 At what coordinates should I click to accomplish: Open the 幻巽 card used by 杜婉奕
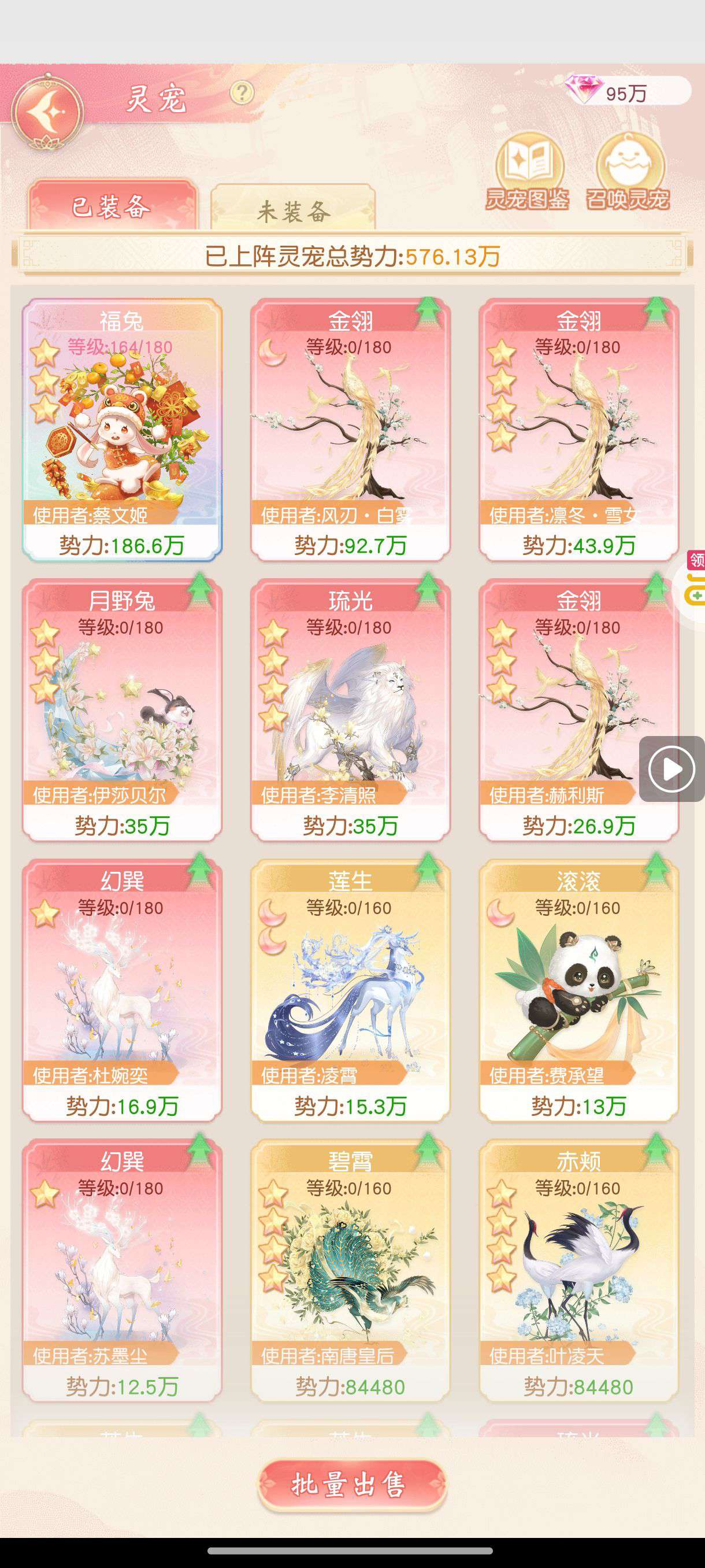122,989
